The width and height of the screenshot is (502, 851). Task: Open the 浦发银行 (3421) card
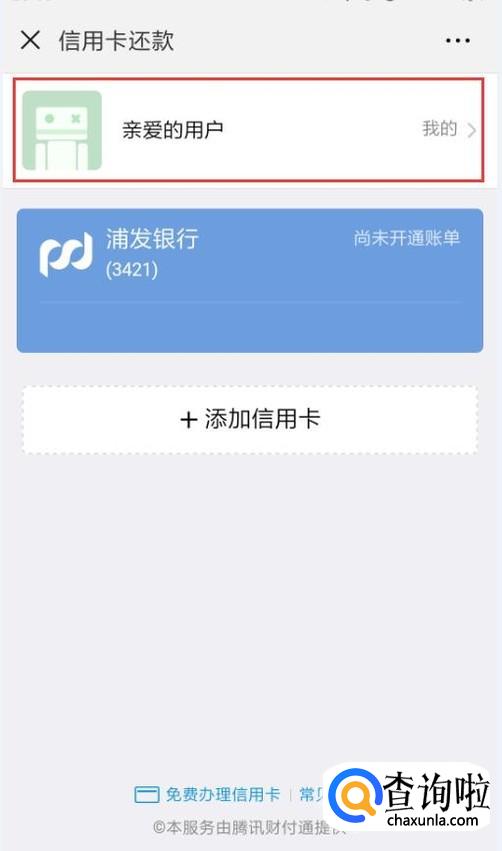pos(250,281)
